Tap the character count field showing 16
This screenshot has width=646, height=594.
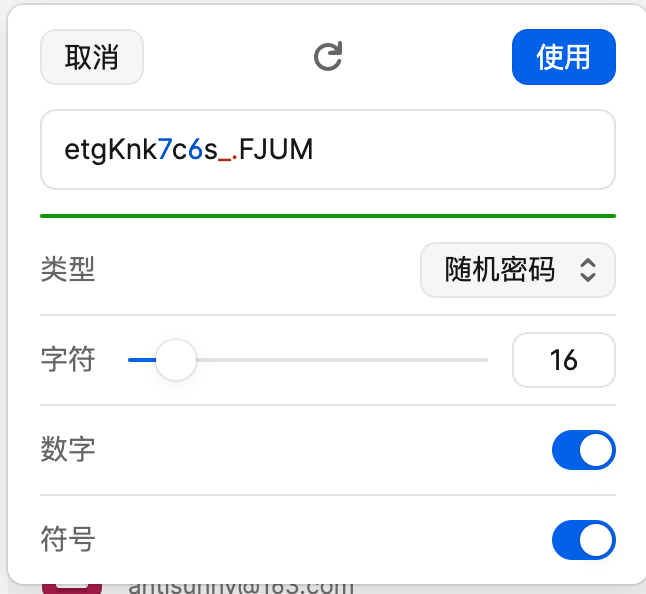563,360
